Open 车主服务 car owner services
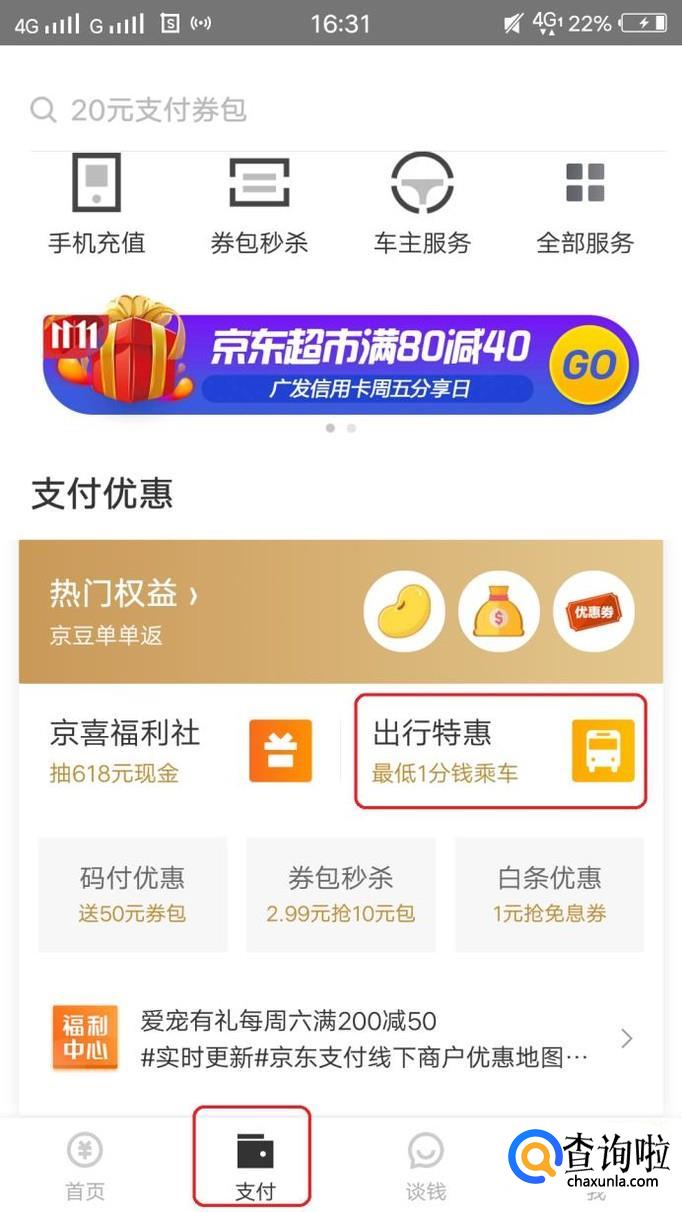Viewport: 682px width, 1212px height. click(x=421, y=205)
